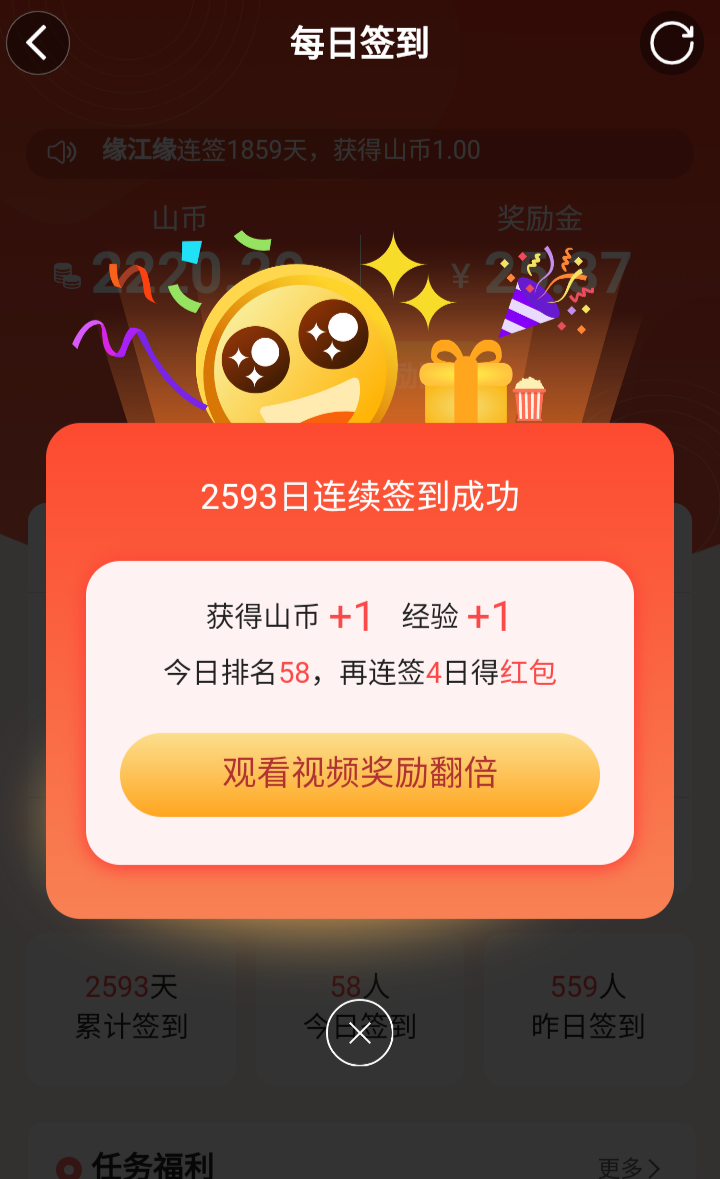Screen dimensions: 720x1179
Task: Open 更多 in the 任务福利 section
Action: [x=629, y=1167]
